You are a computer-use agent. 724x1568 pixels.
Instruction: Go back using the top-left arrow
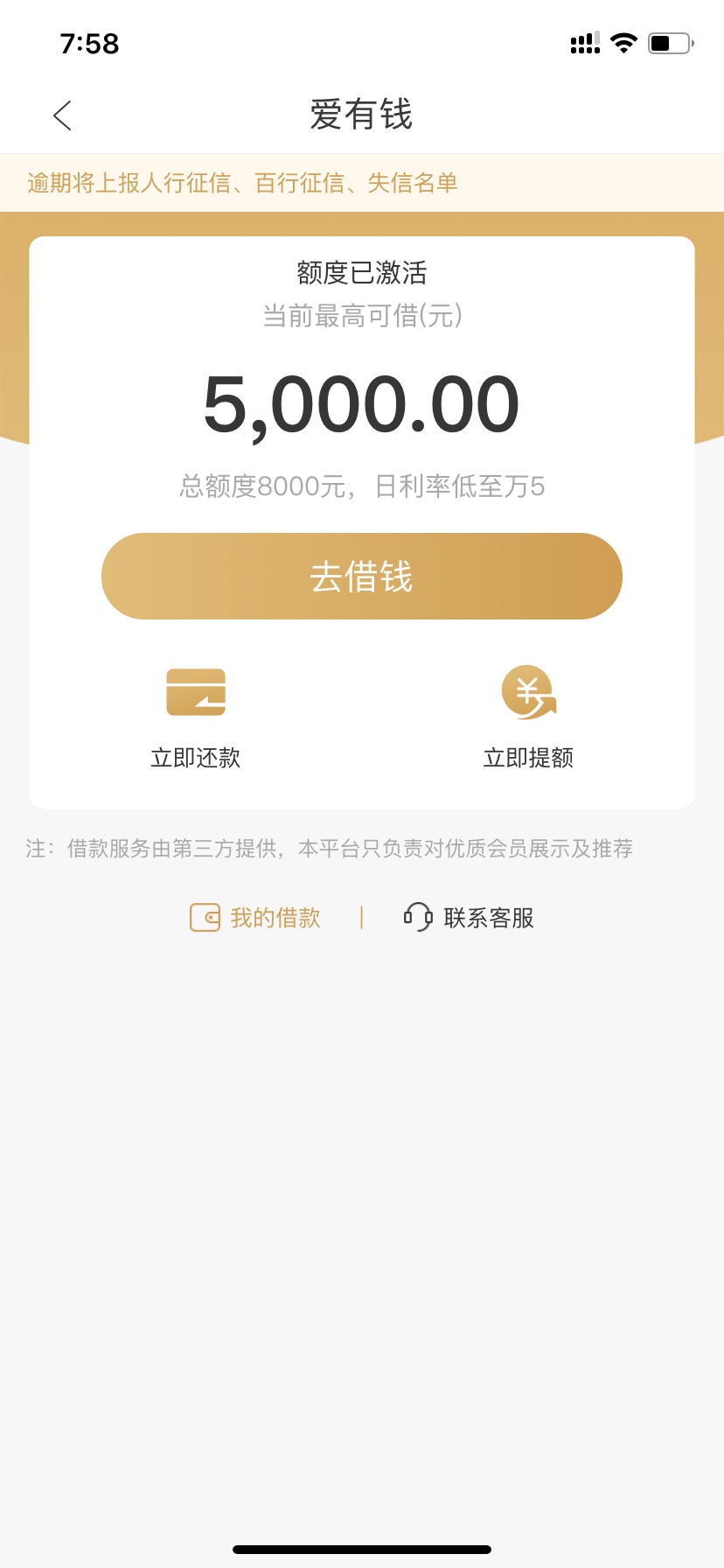(x=62, y=115)
